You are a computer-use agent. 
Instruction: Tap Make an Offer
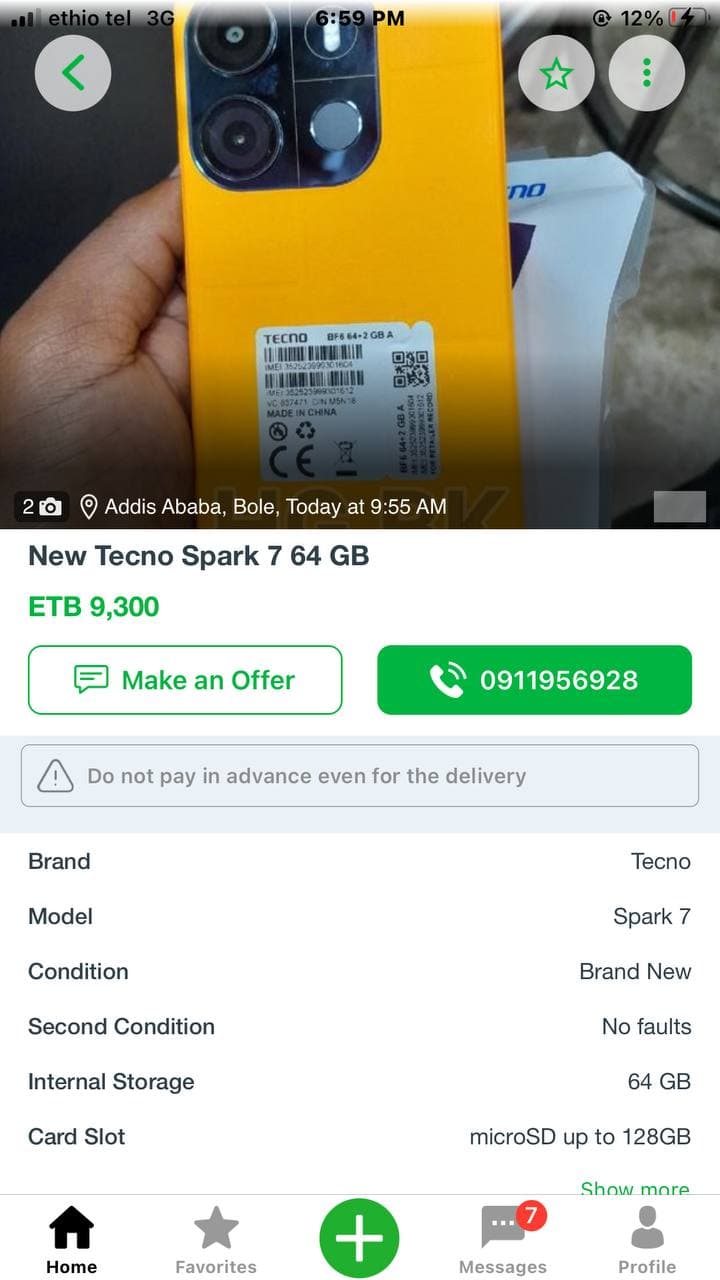(x=185, y=680)
